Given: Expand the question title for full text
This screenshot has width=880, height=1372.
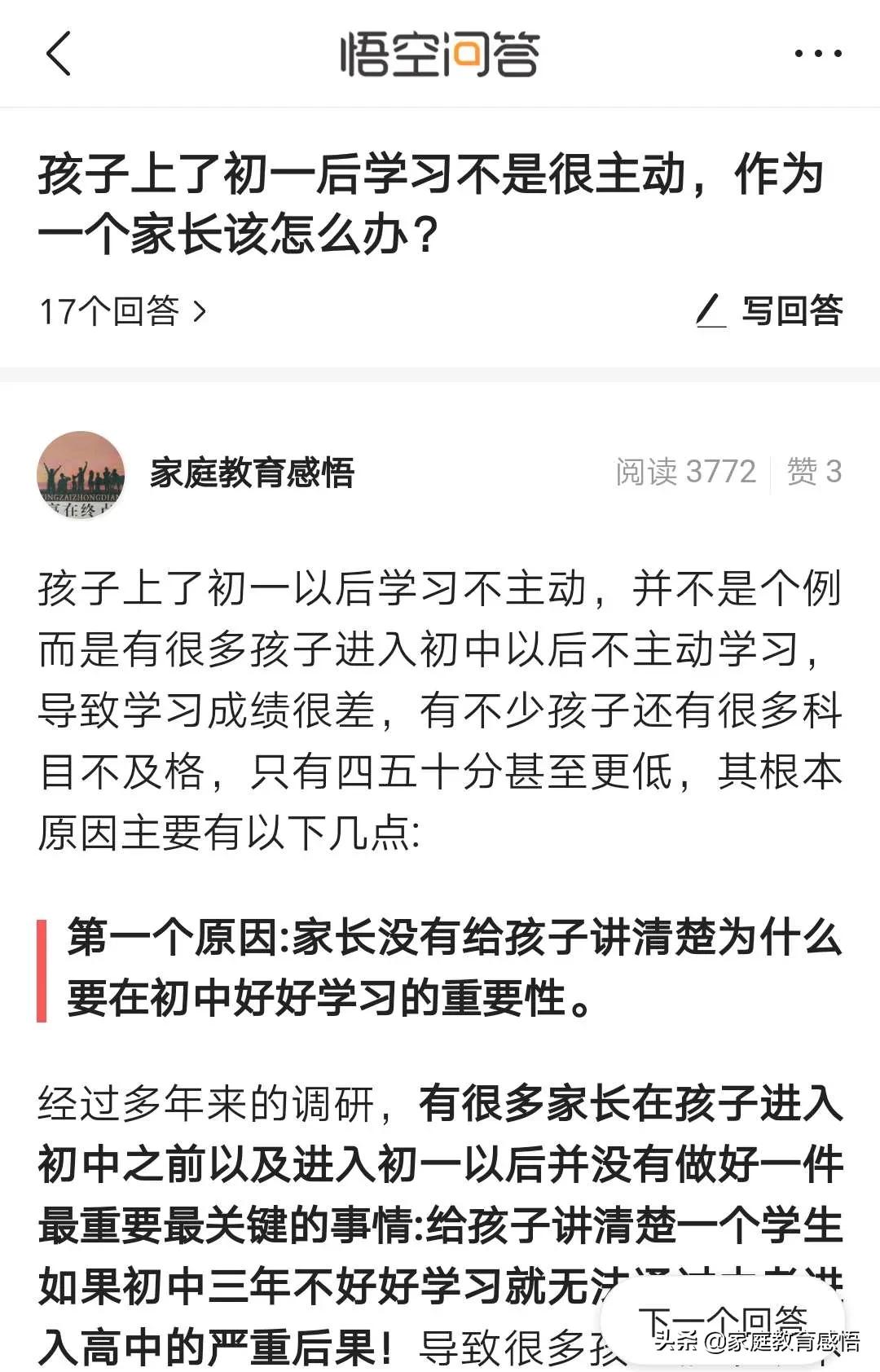Looking at the screenshot, I should pos(440,204).
